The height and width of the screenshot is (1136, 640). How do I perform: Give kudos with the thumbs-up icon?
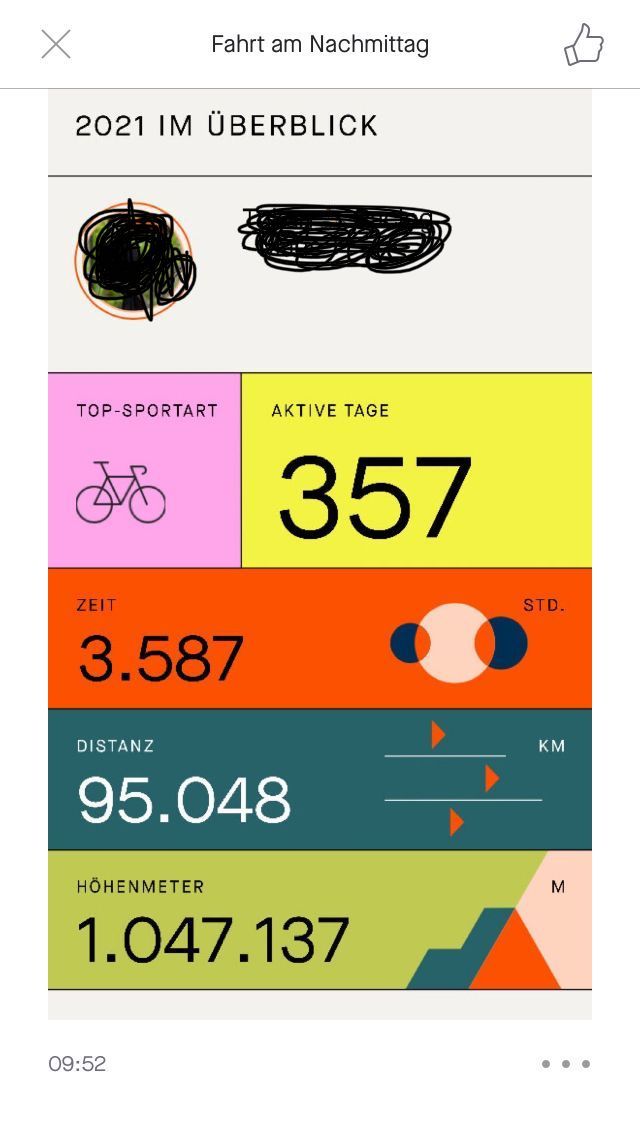(x=584, y=45)
